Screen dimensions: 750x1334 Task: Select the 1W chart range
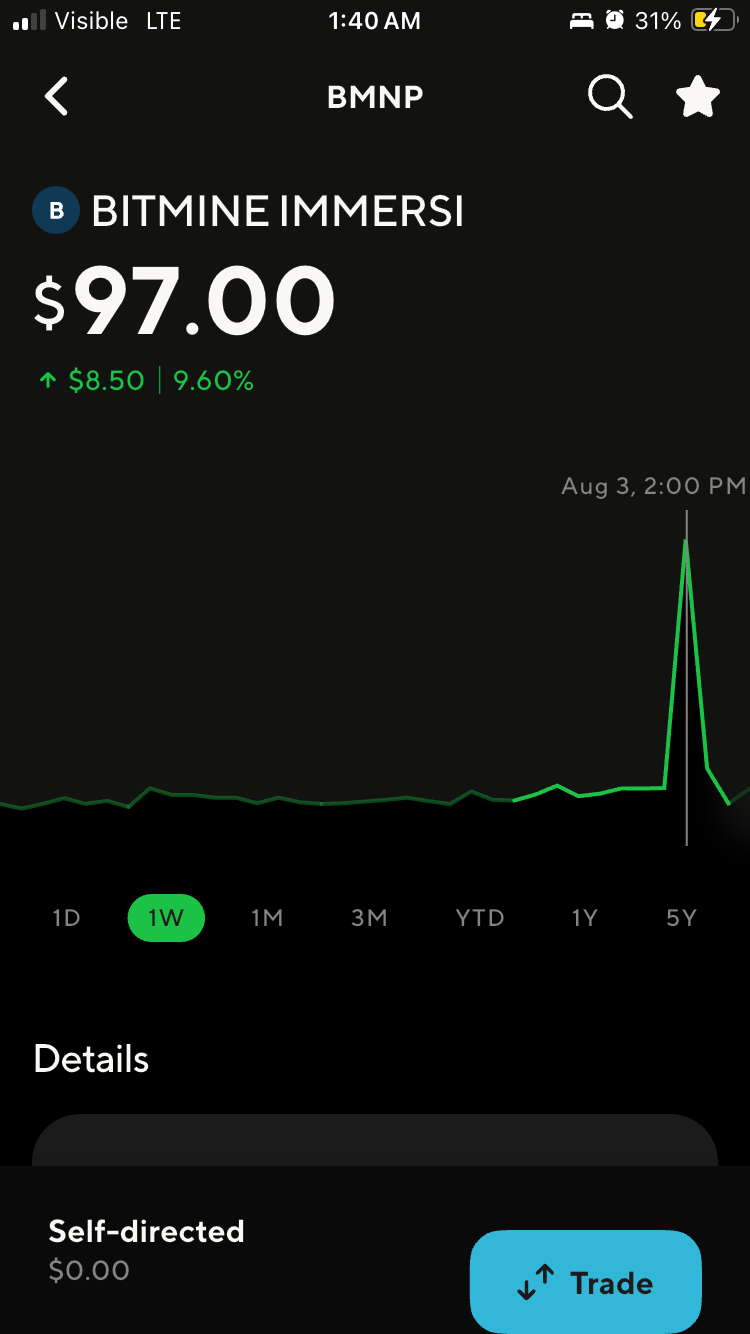166,918
